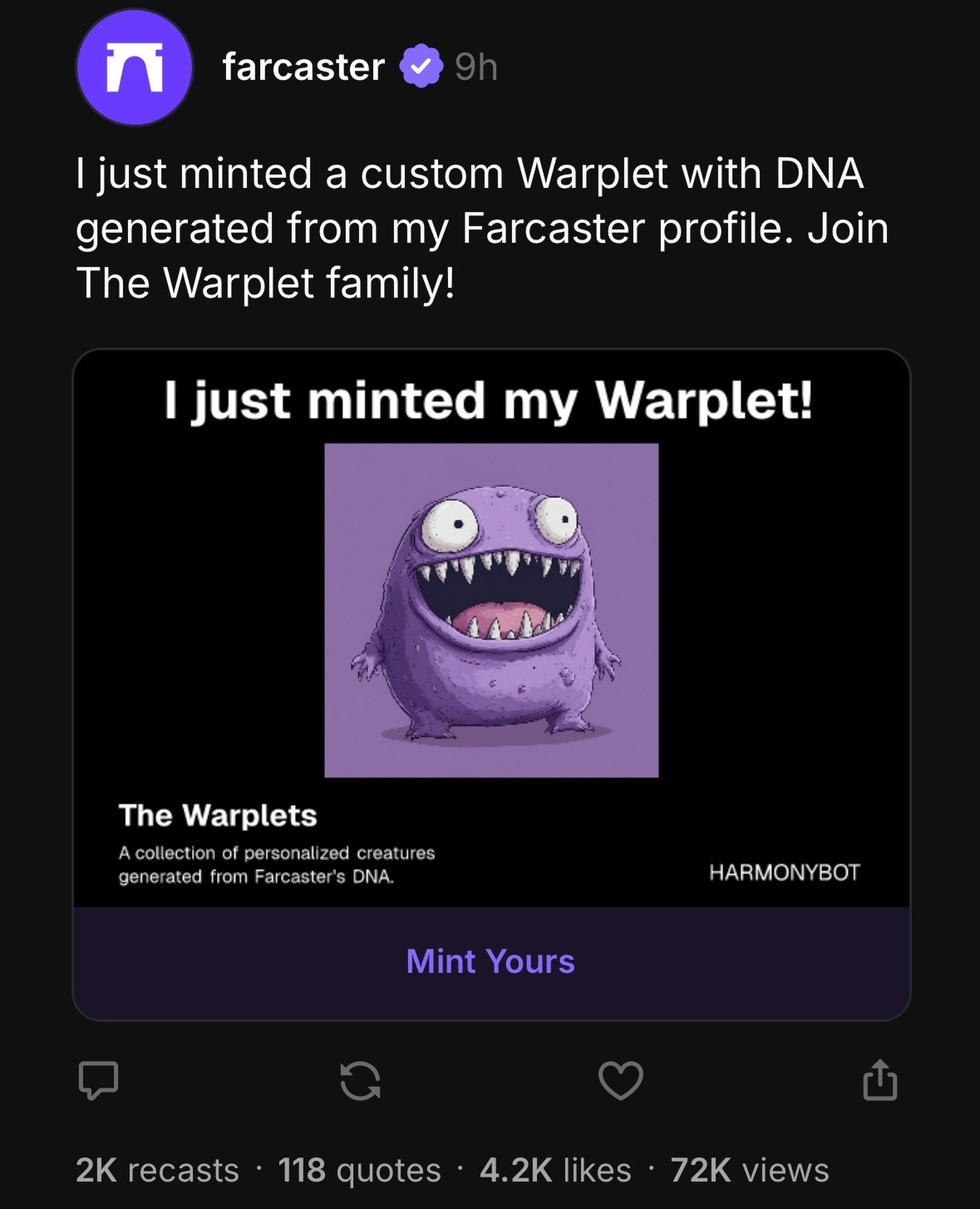Like the farcaster Warplet post
This screenshot has width=980, height=1209.
(620, 1081)
